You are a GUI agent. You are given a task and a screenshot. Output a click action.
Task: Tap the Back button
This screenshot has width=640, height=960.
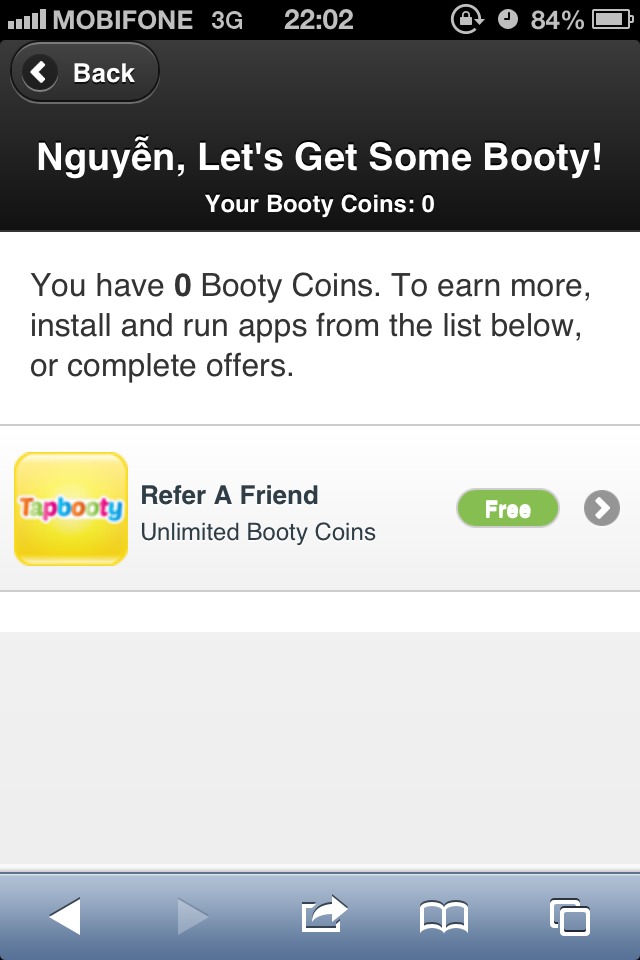[84, 73]
